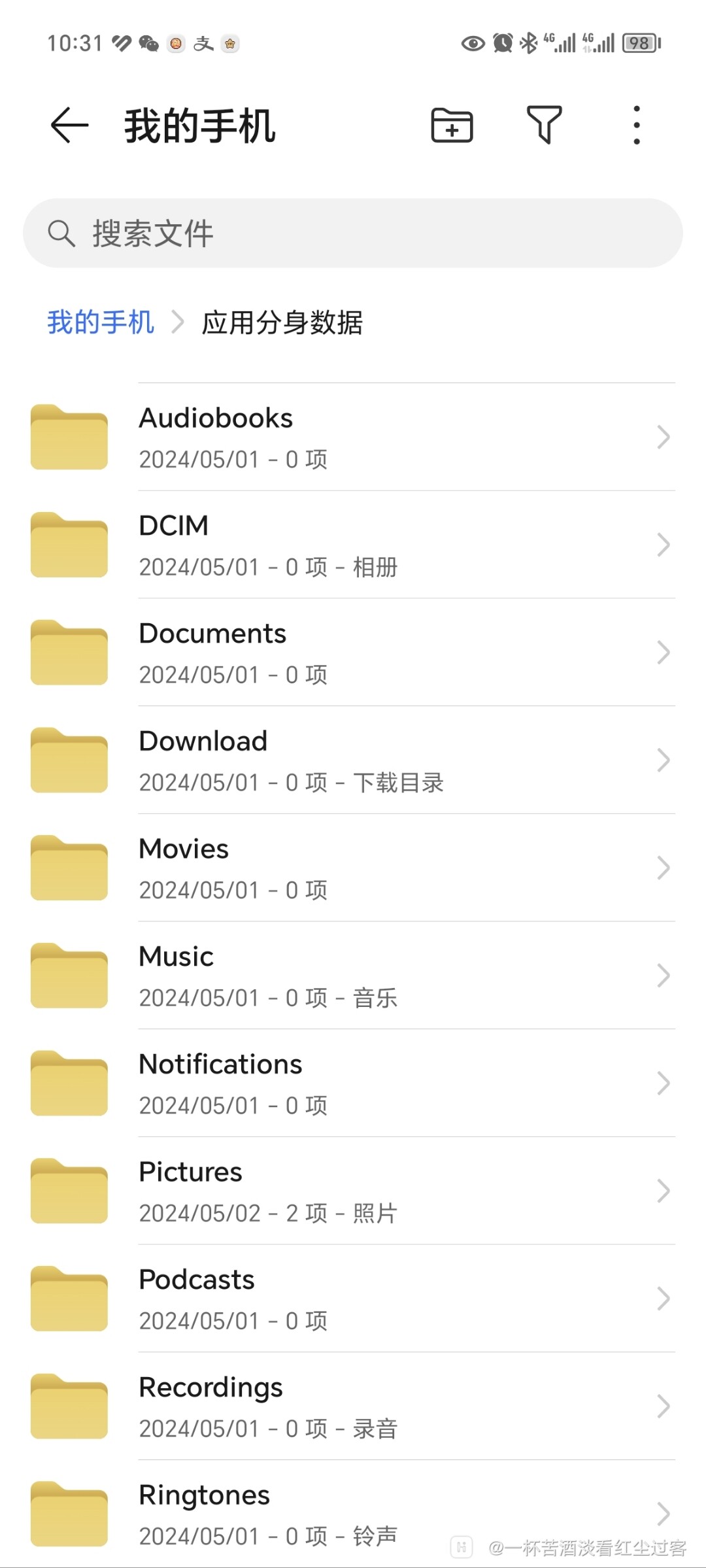Tap the three-dot overflow menu icon
Image resolution: width=706 pixels, height=1568 pixels.
[635, 124]
